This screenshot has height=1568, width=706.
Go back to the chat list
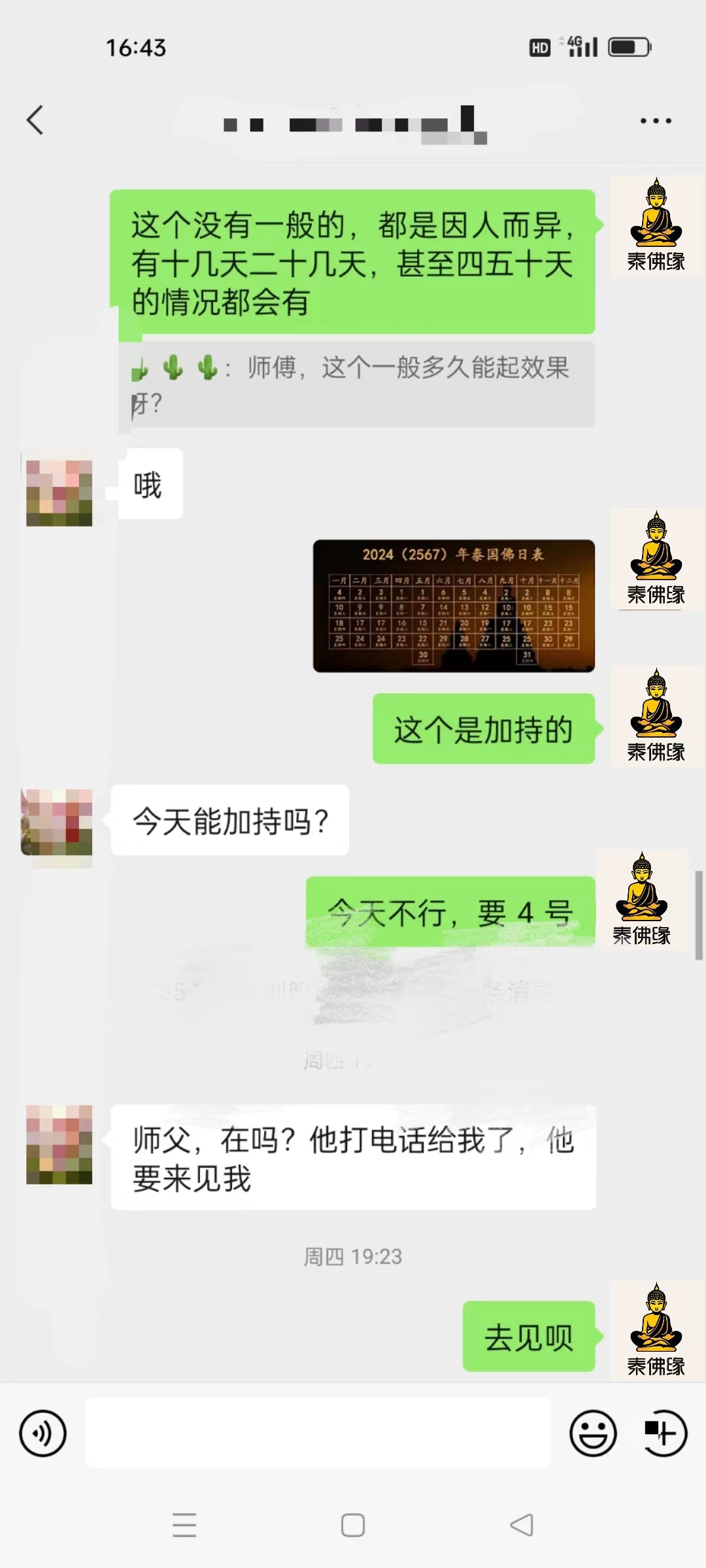click(35, 120)
